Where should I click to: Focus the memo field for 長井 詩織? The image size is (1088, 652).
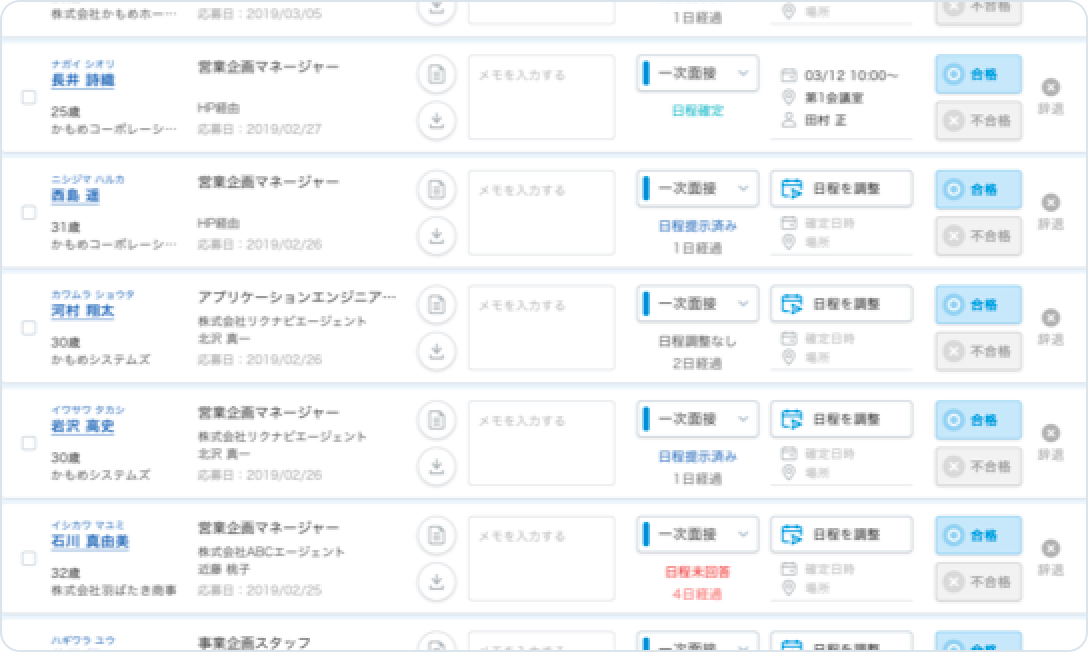pos(541,96)
